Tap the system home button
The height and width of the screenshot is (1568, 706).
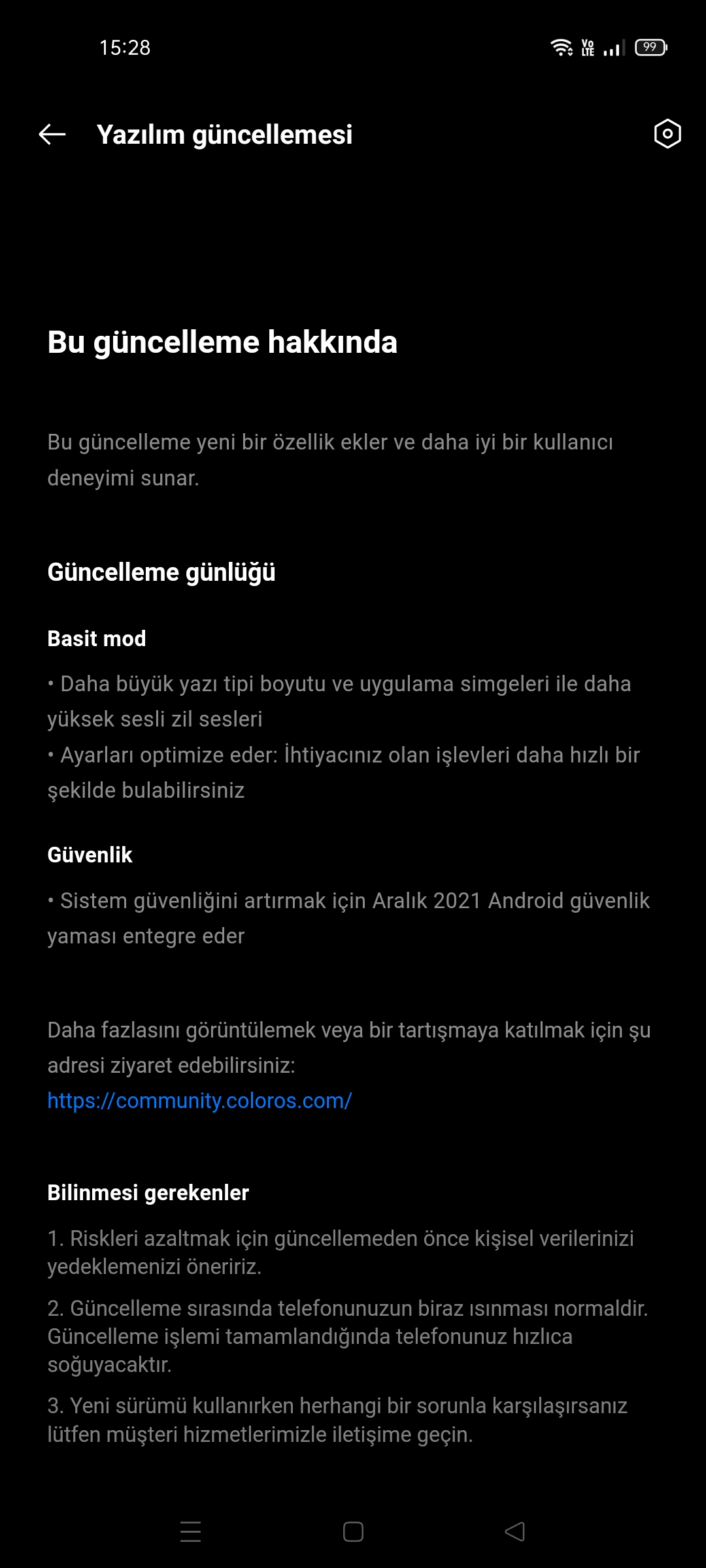tap(353, 1531)
